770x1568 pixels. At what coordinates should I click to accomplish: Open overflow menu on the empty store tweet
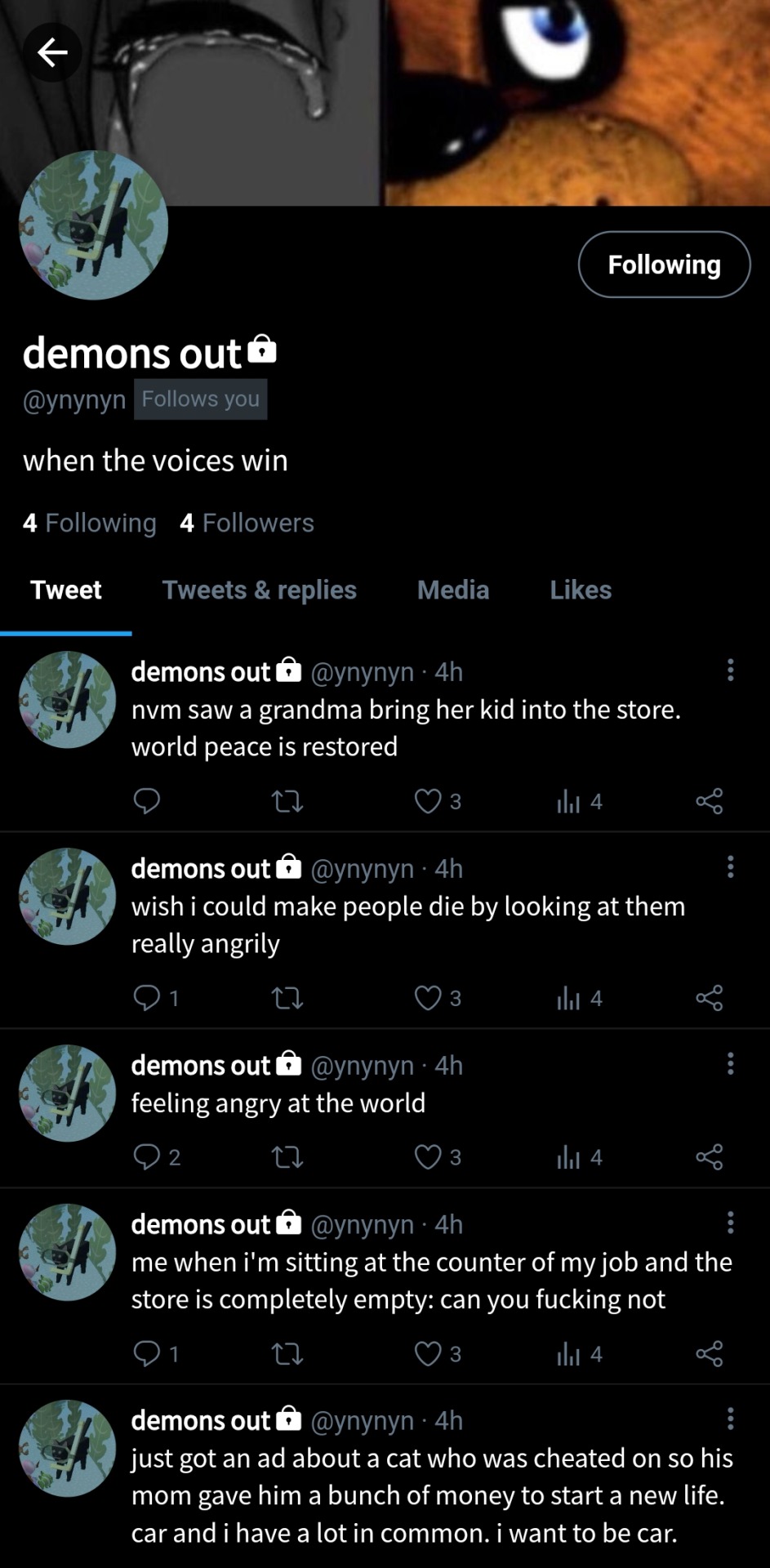pos(730,1223)
